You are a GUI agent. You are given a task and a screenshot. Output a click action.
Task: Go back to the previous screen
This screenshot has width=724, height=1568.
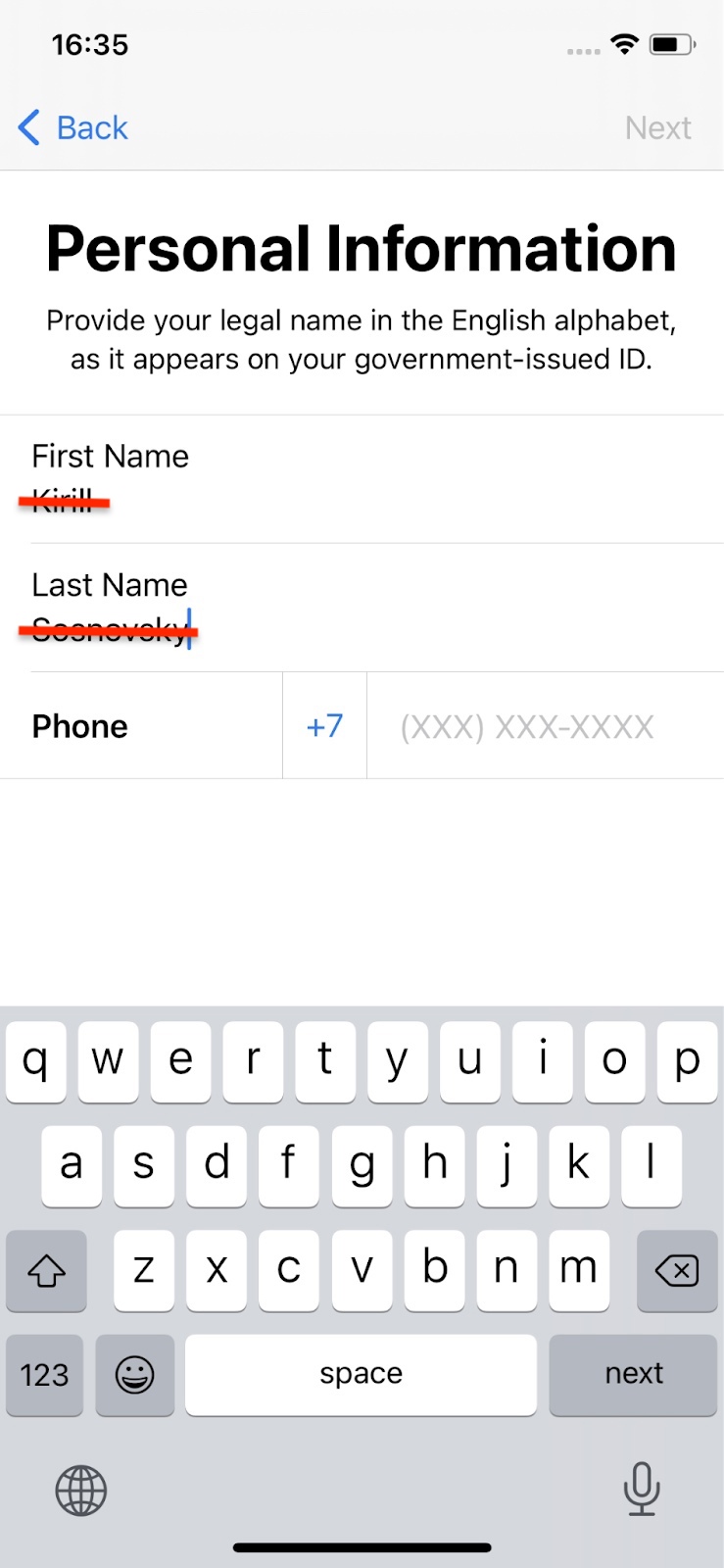73,127
